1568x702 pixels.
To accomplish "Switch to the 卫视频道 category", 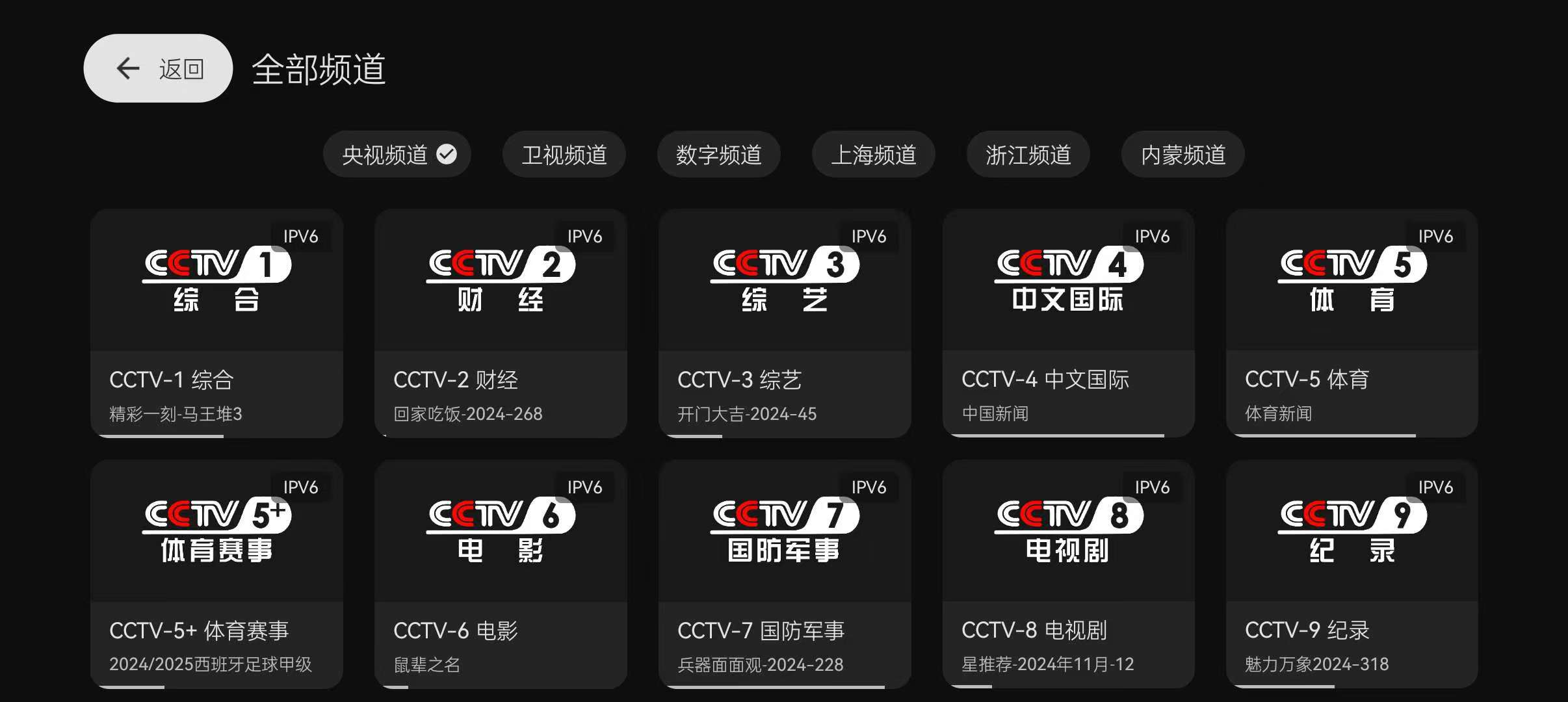I will (x=564, y=155).
